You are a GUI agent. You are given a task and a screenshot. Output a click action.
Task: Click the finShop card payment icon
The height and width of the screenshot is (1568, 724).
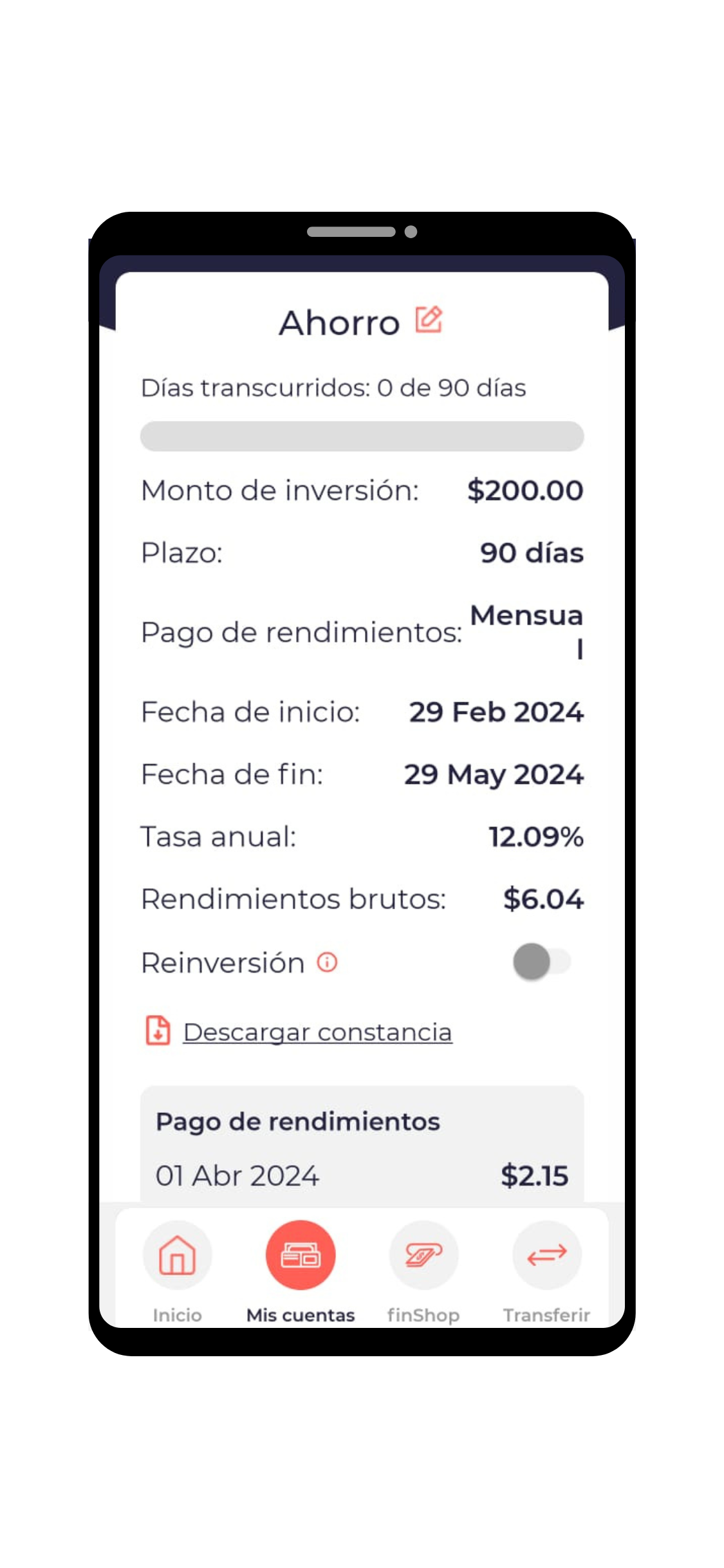pos(423,1254)
